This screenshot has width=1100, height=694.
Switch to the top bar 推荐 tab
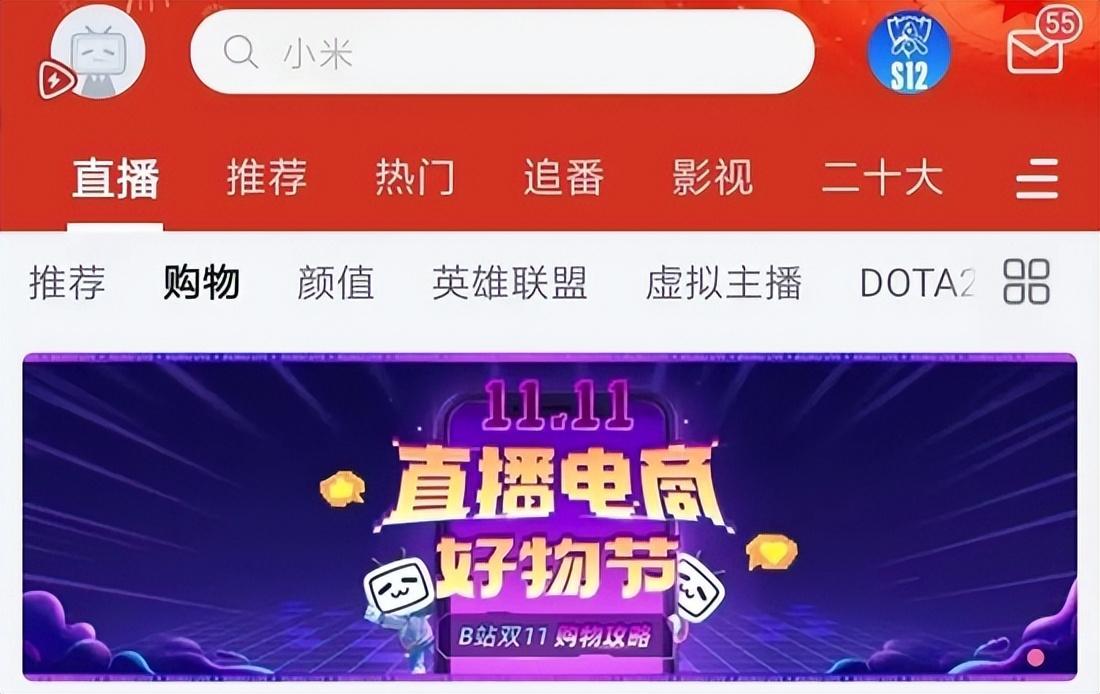point(266,179)
